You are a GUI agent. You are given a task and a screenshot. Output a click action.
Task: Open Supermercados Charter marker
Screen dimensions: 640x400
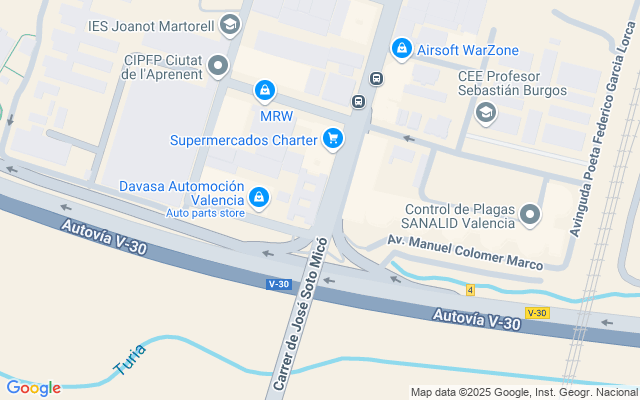coord(333,140)
